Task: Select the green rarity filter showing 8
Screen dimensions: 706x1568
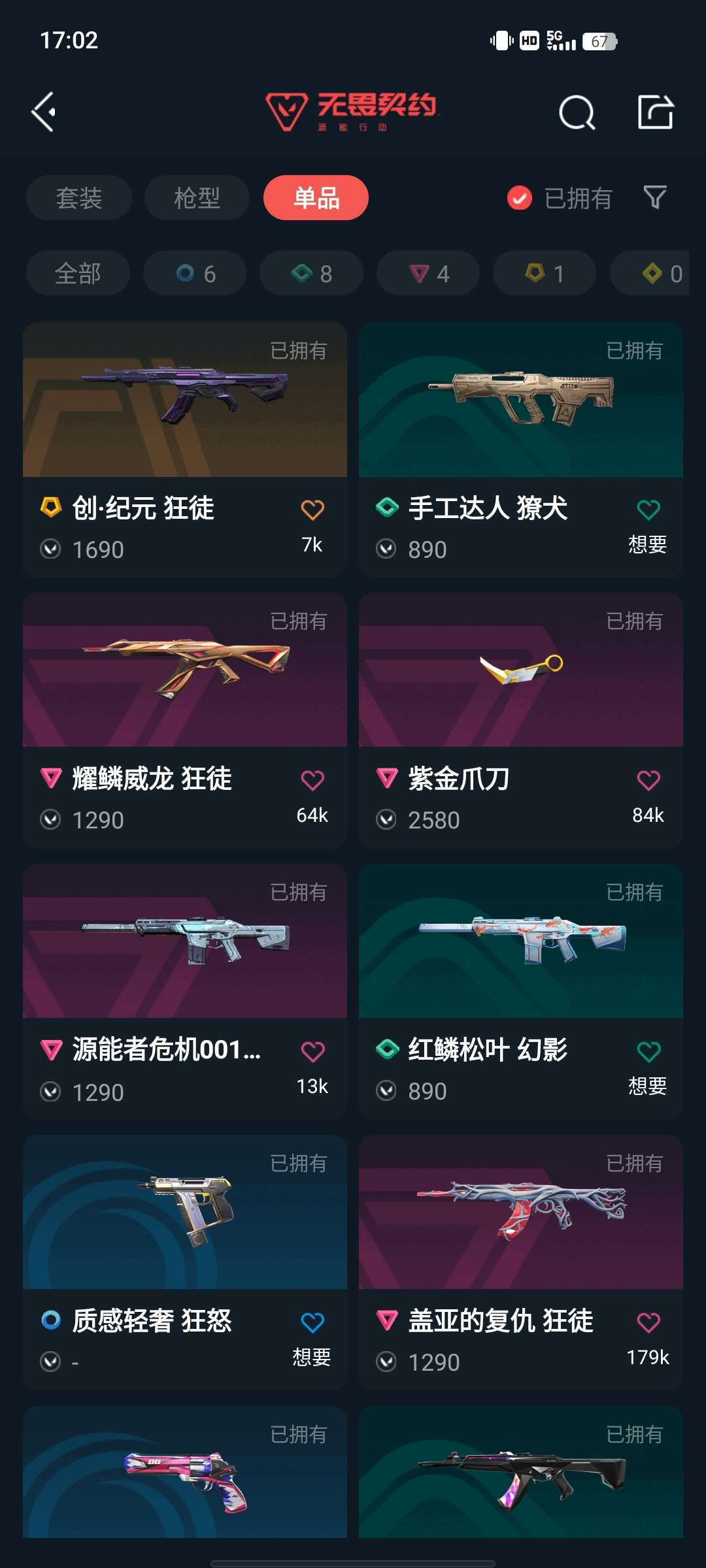Action: tap(311, 274)
